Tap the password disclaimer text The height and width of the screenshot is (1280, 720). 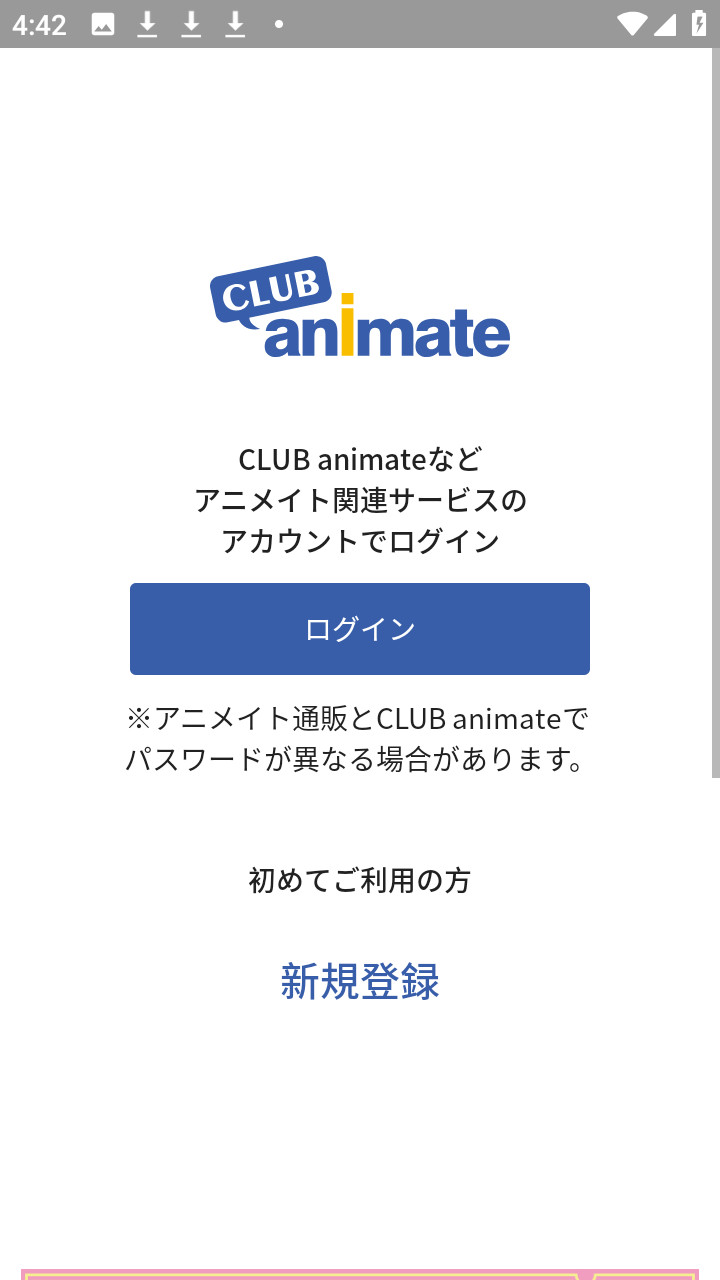click(360, 738)
